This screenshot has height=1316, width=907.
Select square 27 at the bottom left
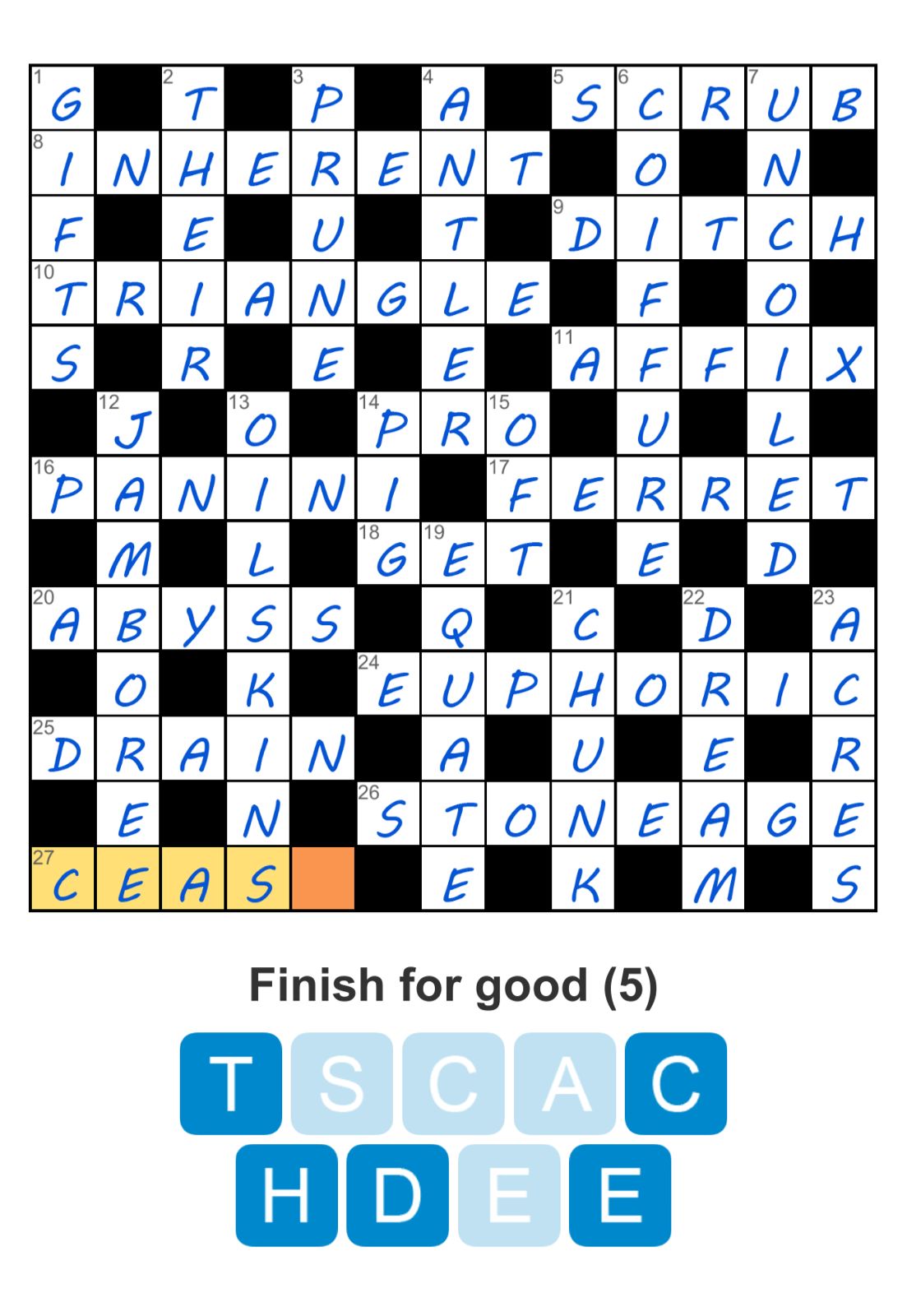pyautogui.click(x=62, y=883)
